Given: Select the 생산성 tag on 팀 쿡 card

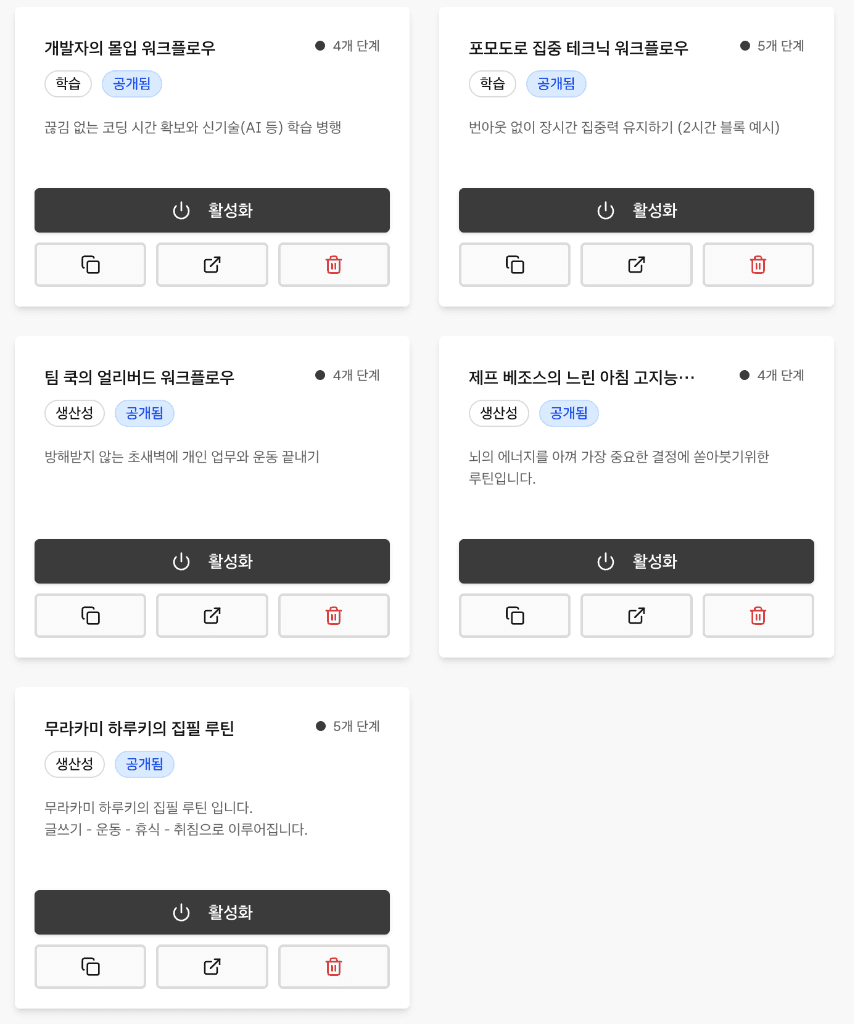Looking at the screenshot, I should [x=74, y=412].
